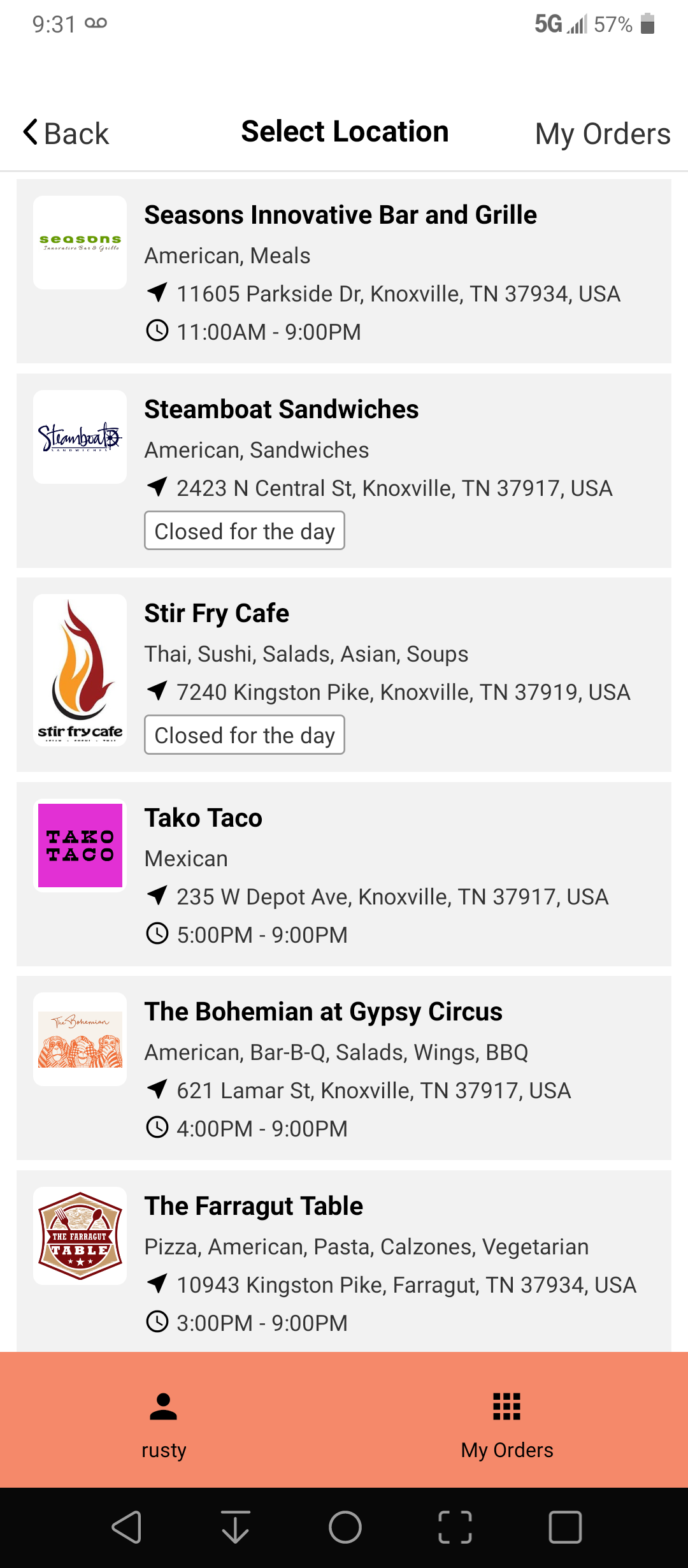Tap the system home button

pos(345,1527)
